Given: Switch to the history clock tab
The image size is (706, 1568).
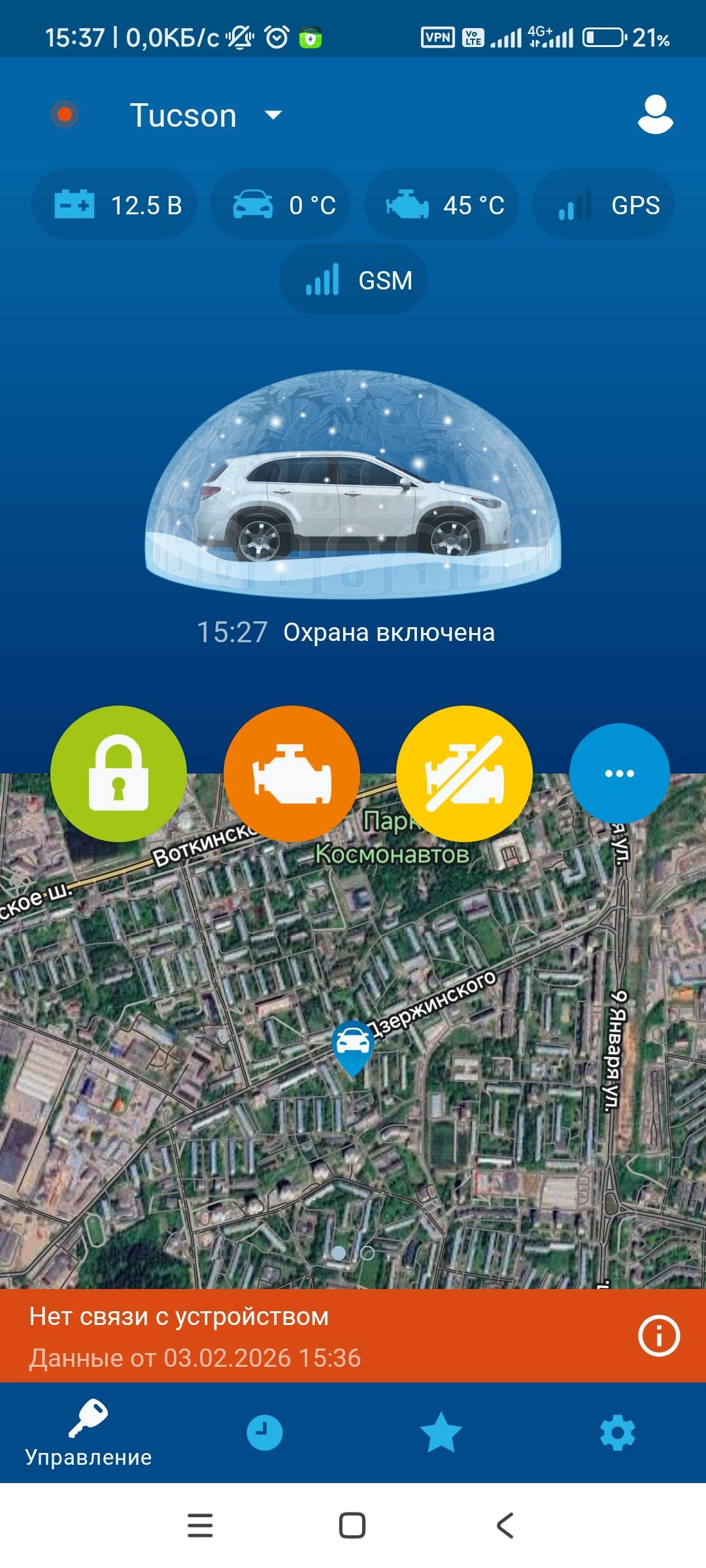Looking at the screenshot, I should click(x=264, y=1433).
